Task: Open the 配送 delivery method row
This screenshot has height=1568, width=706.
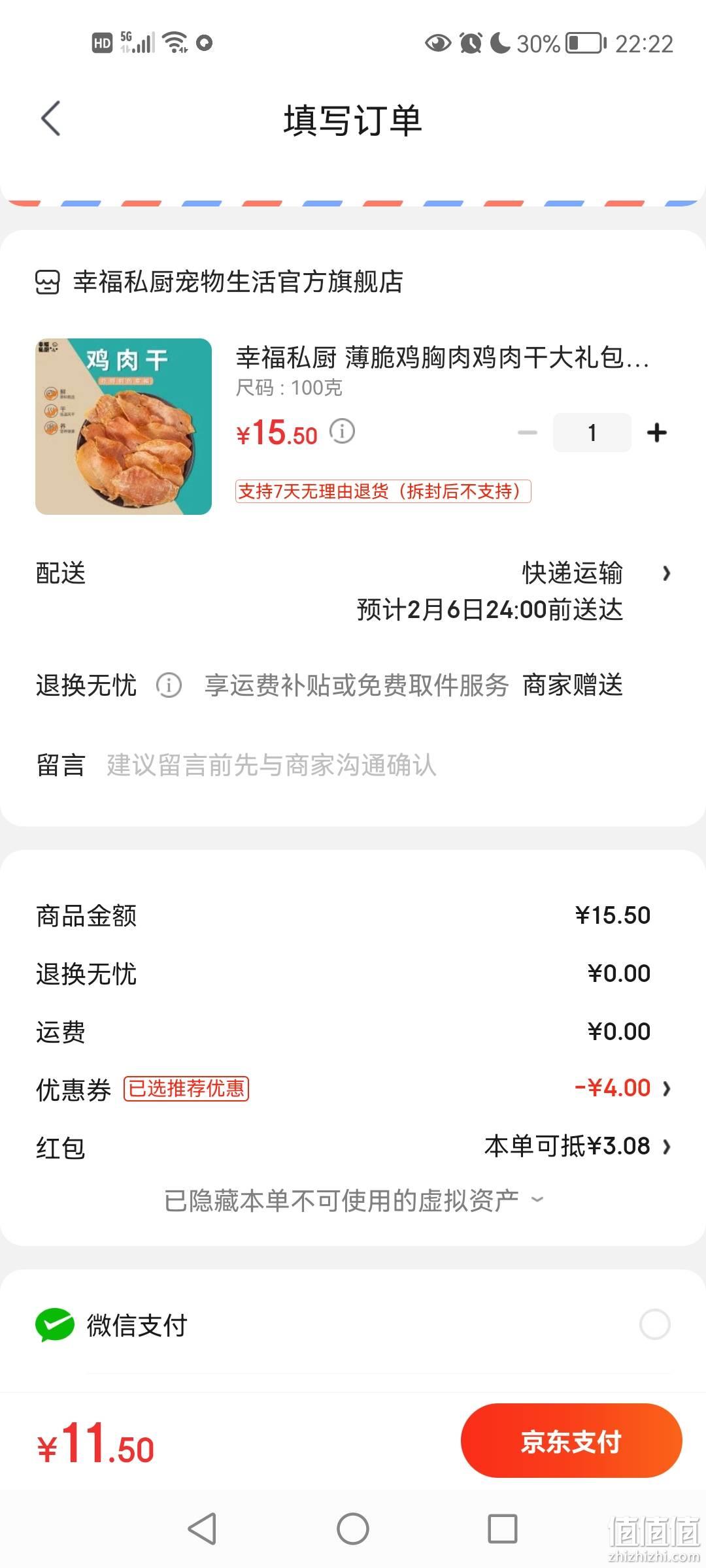Action: [x=353, y=591]
